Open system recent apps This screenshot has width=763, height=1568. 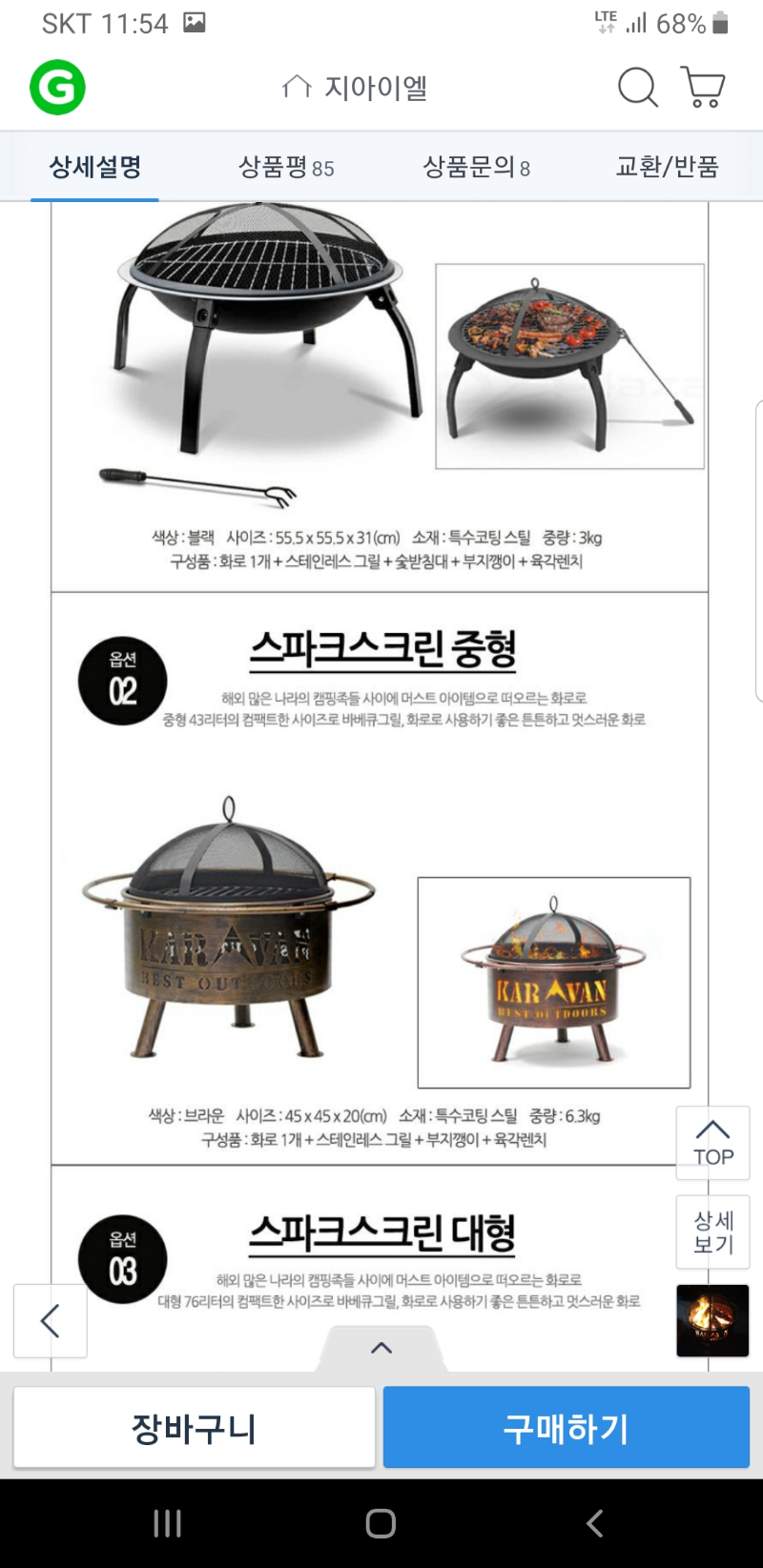(x=168, y=1523)
